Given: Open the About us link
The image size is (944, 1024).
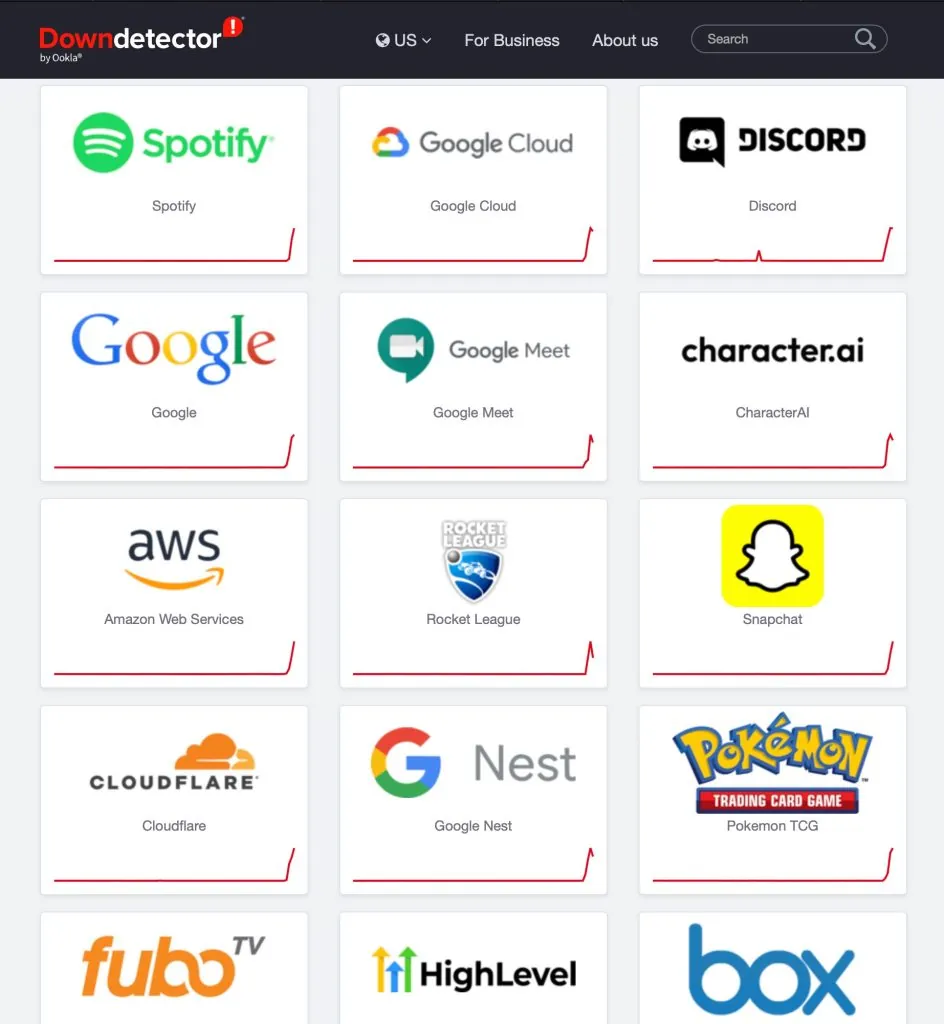Looking at the screenshot, I should [625, 40].
